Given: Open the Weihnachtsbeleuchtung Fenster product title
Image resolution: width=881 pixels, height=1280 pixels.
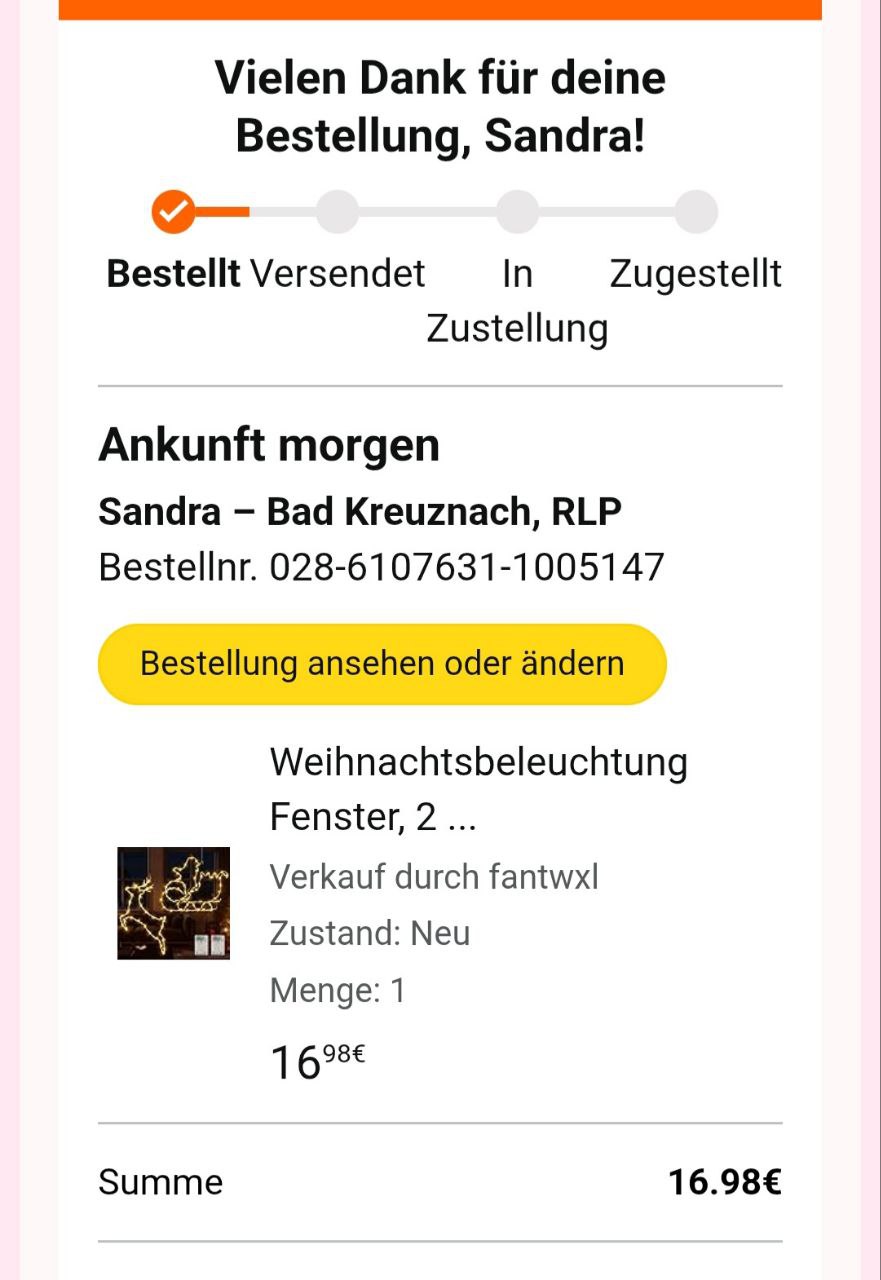Looking at the screenshot, I should coord(478,789).
